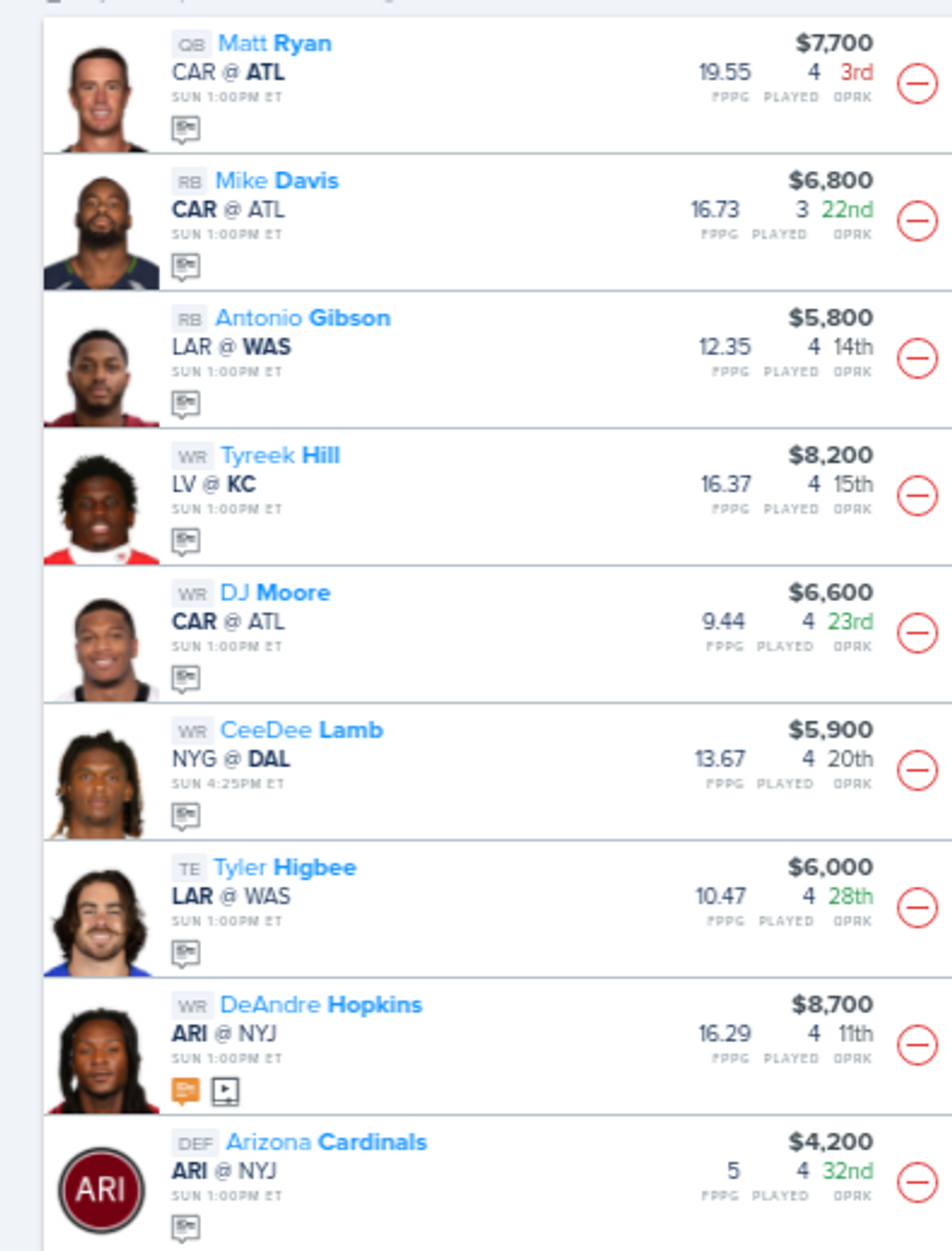This screenshot has width=952, height=1251.
Task: Remove DJ Moore from the lineup
Action: tap(916, 633)
